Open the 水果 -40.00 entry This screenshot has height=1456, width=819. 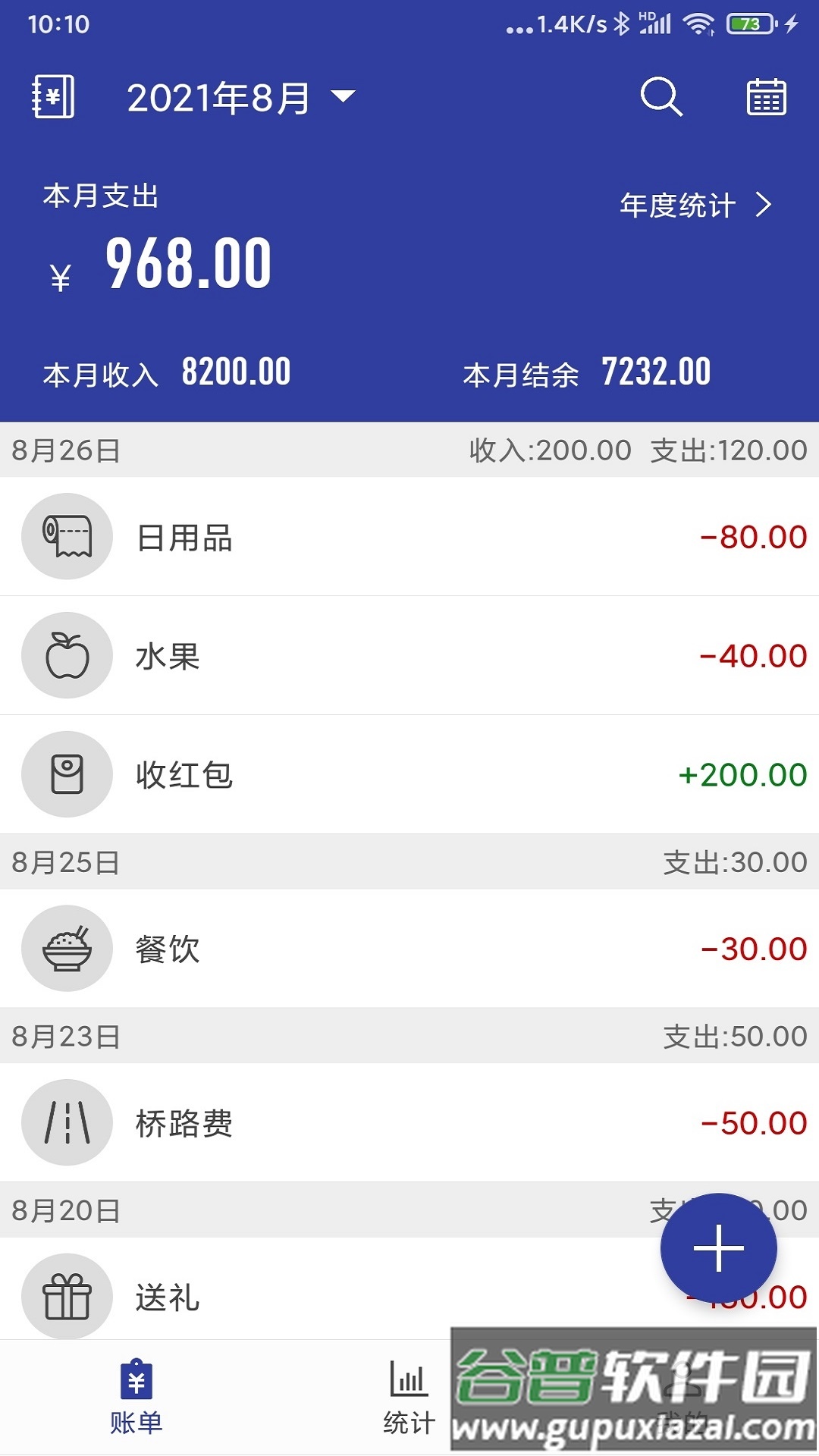coord(409,656)
